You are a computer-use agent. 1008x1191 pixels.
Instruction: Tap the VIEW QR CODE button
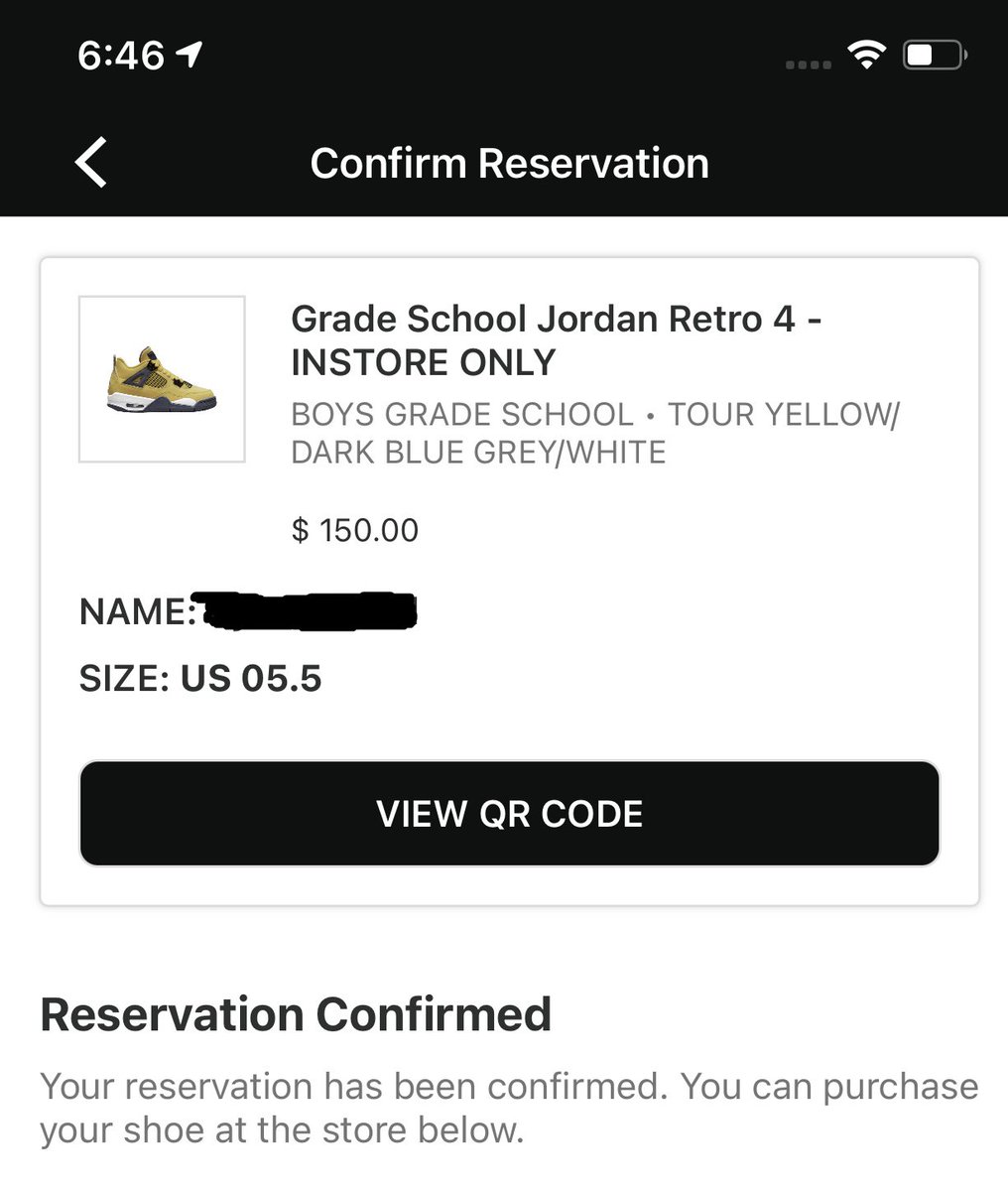(509, 814)
